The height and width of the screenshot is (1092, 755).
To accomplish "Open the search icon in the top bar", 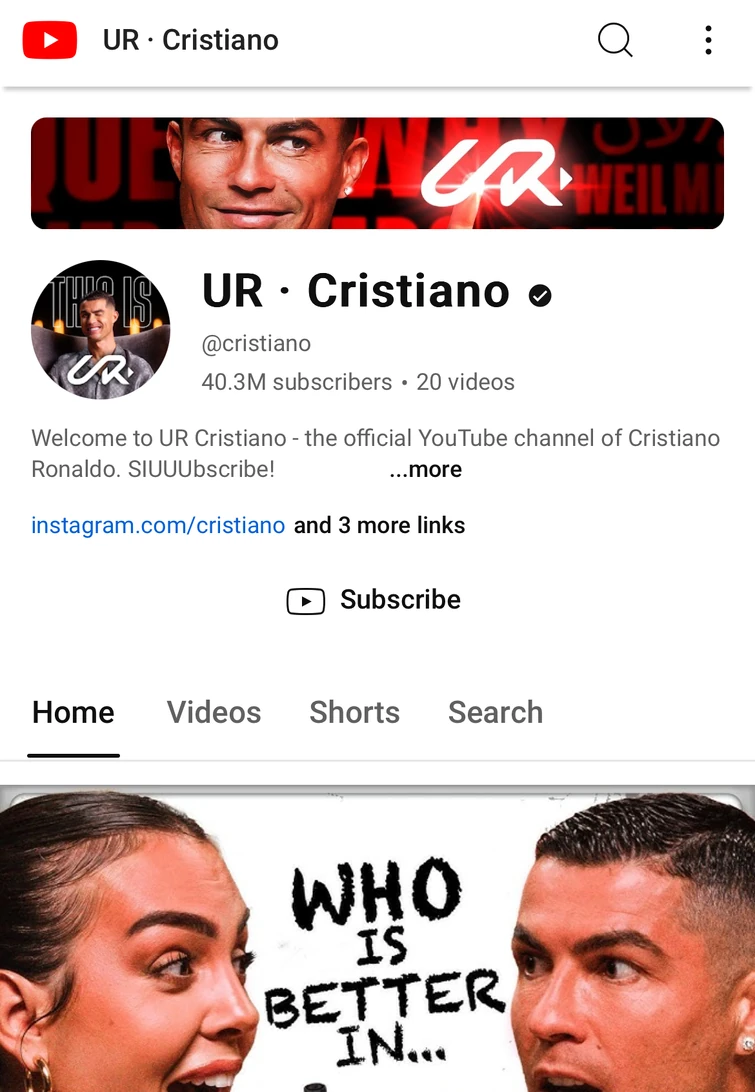I will click(x=615, y=40).
